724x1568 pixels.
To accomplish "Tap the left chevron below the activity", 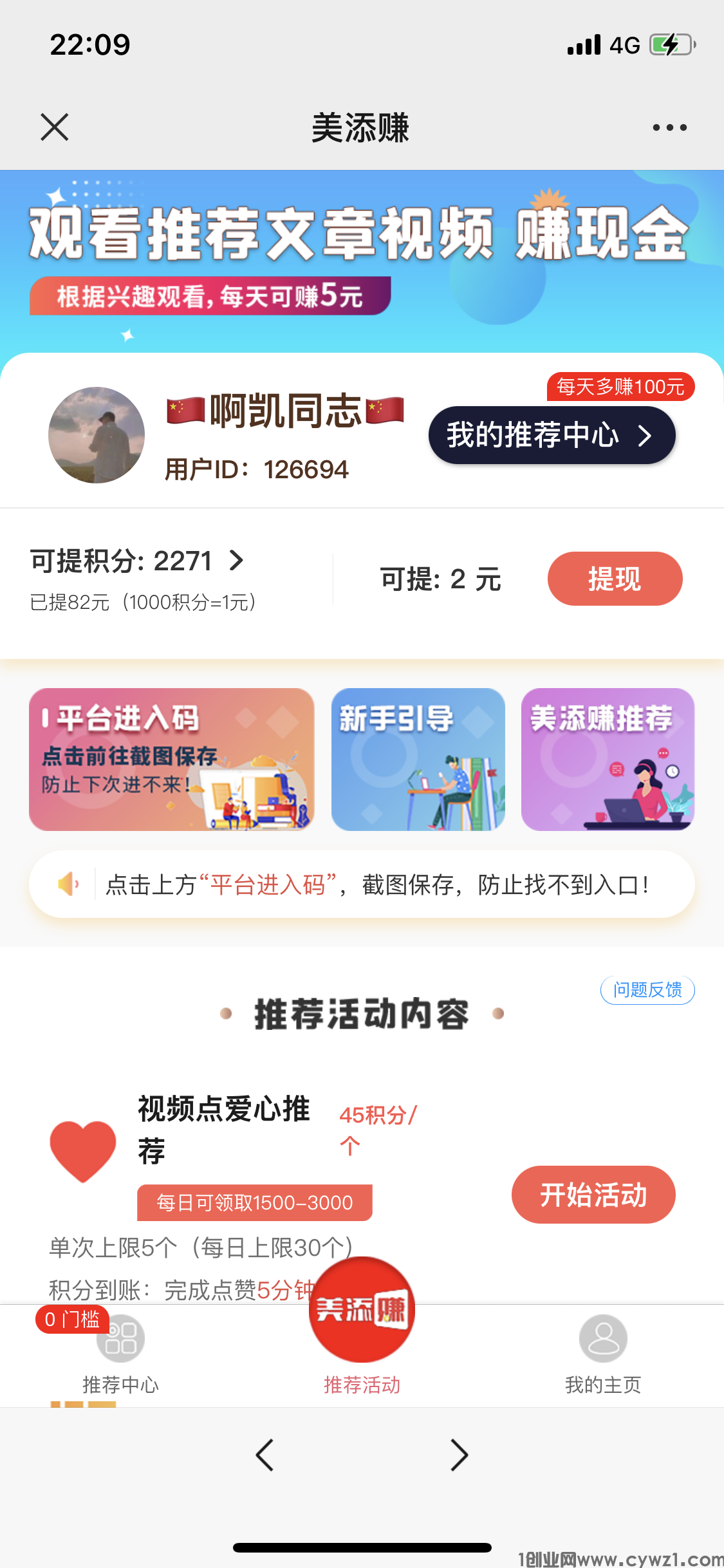I will (x=264, y=1456).
